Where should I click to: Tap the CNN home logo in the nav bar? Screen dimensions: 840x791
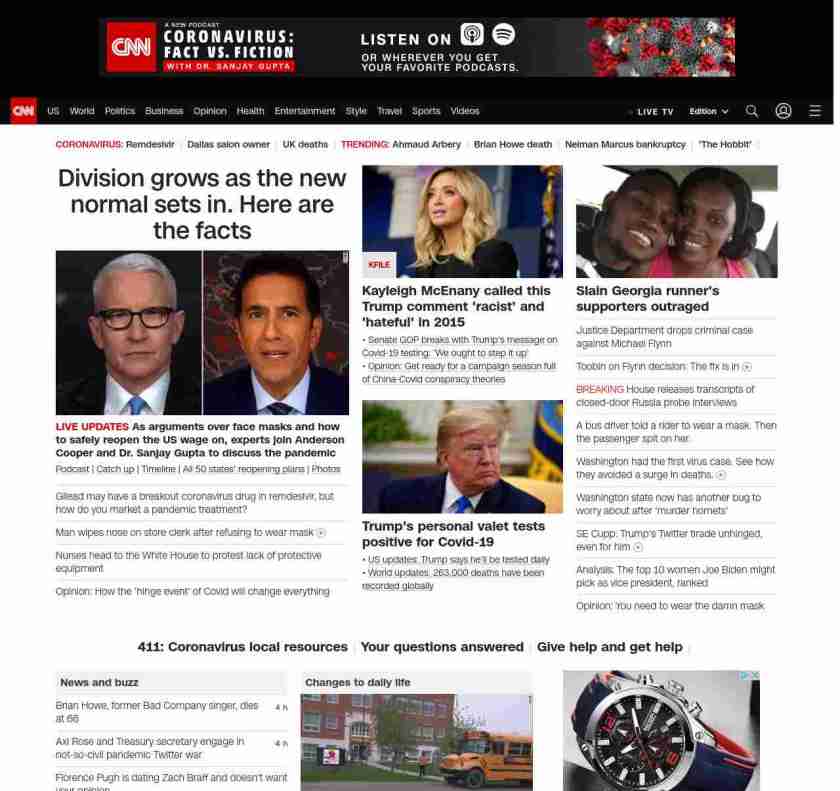click(24, 111)
